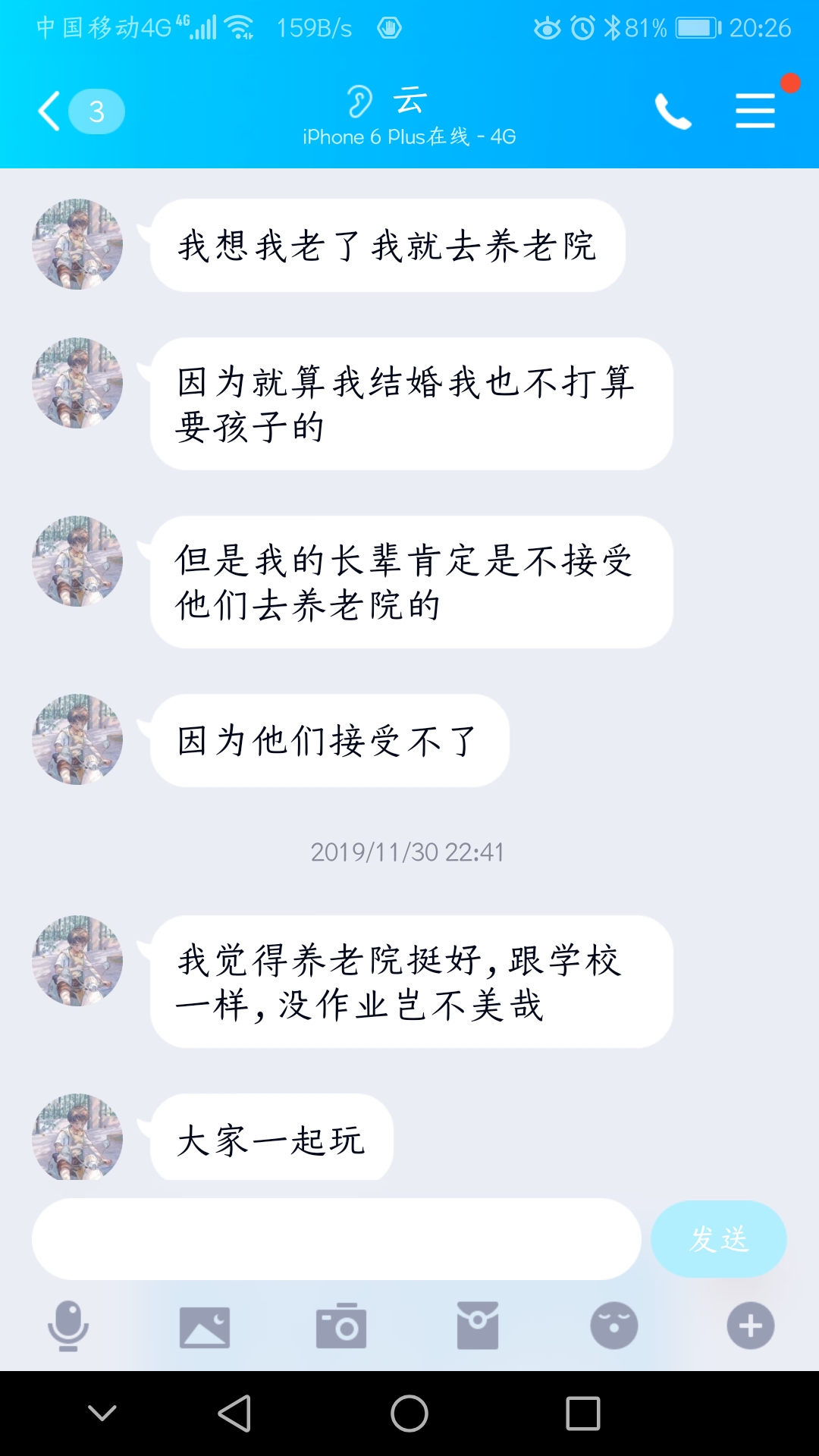The image size is (819, 1456).
Task: Open the chat settings menu
Action: click(x=755, y=111)
